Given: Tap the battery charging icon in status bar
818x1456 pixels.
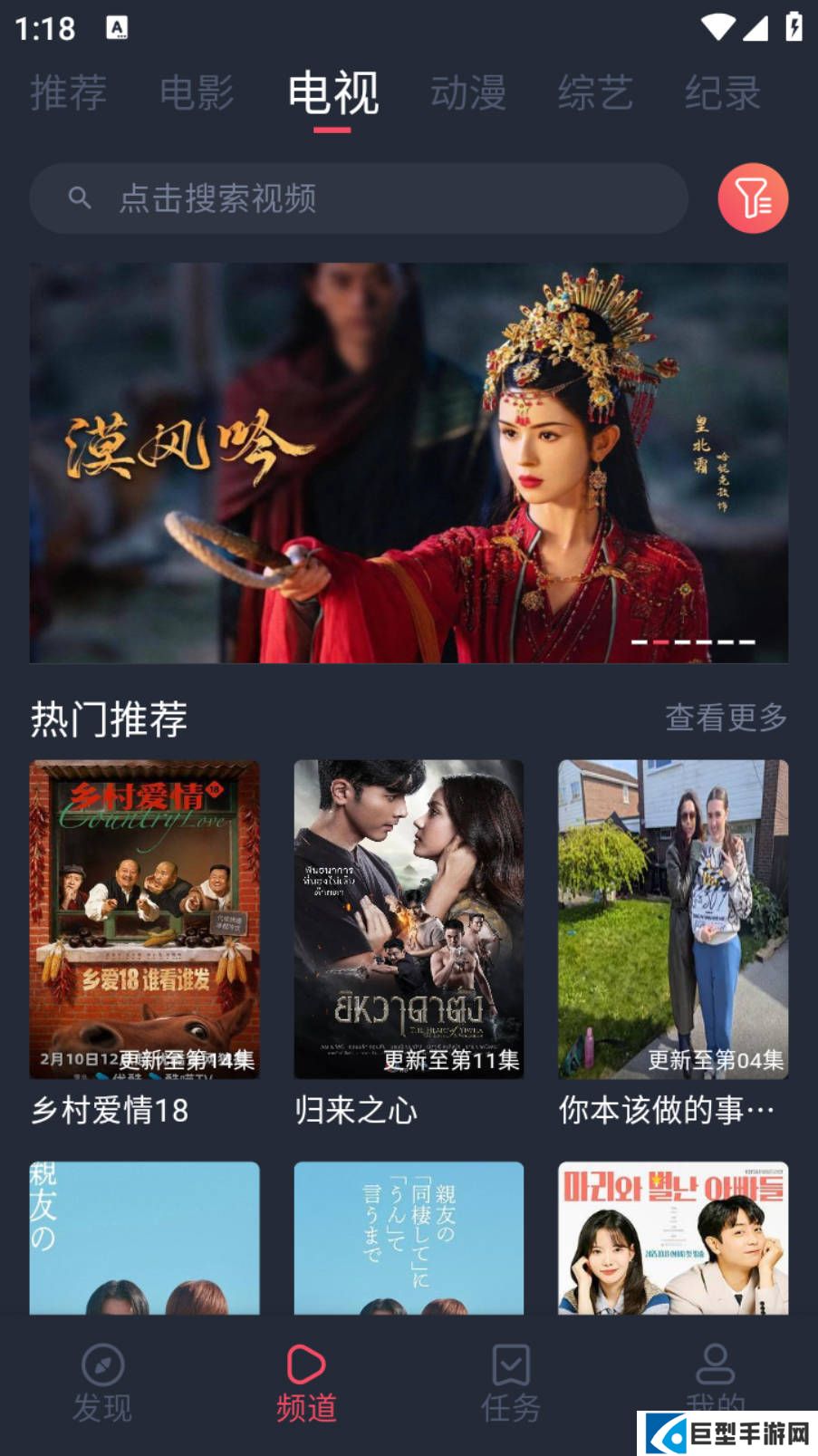Looking at the screenshot, I should coord(793,26).
